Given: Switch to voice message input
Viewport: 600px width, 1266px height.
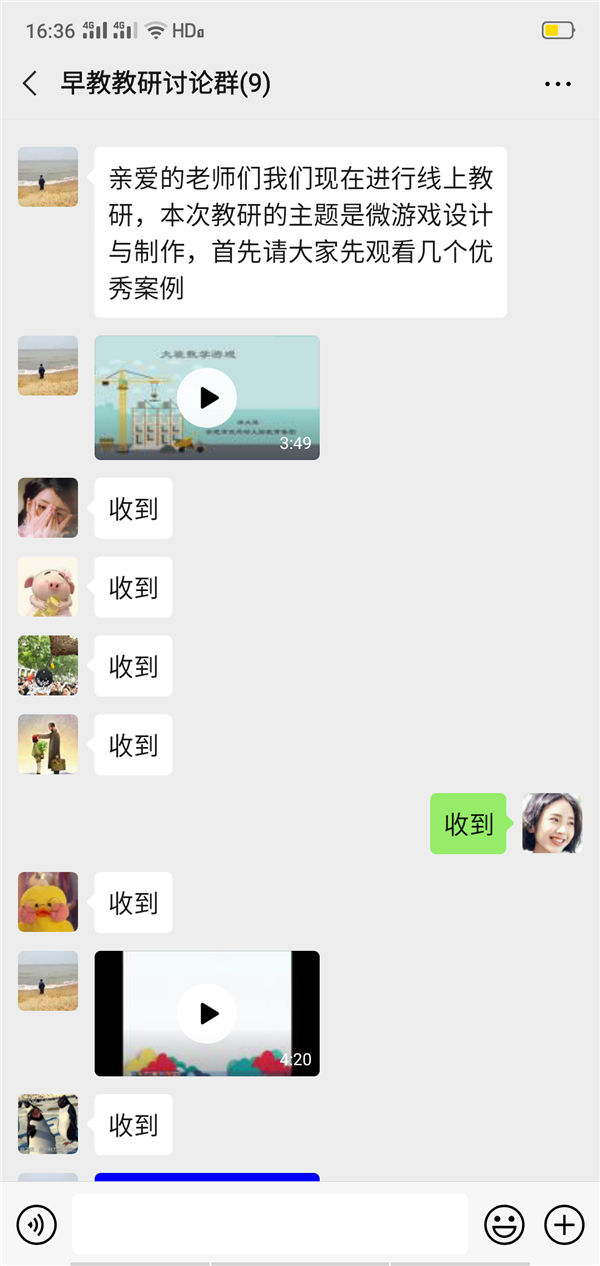Looking at the screenshot, I should (37, 1224).
